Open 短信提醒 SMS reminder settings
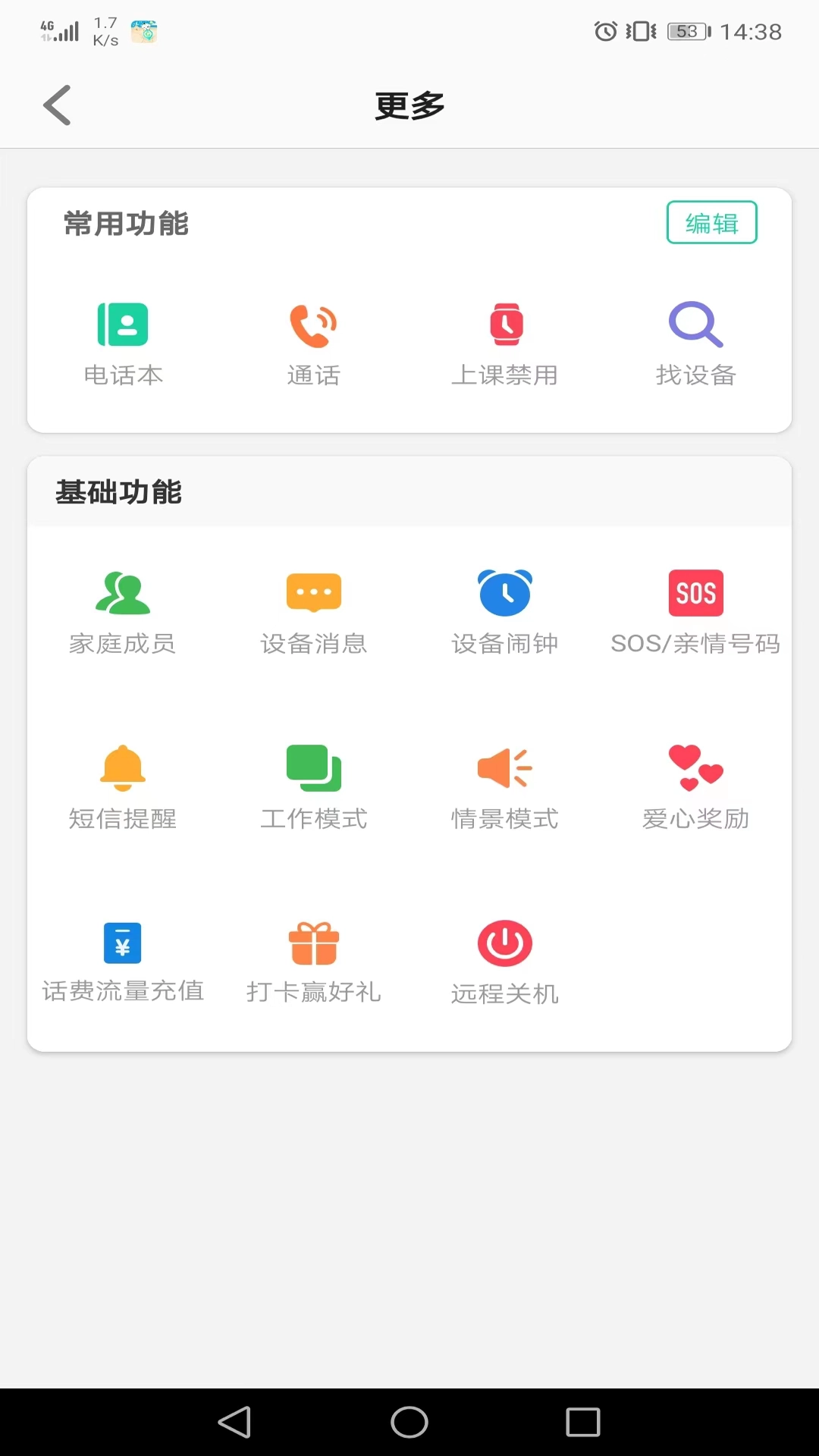The height and width of the screenshot is (1456, 819). (x=124, y=785)
